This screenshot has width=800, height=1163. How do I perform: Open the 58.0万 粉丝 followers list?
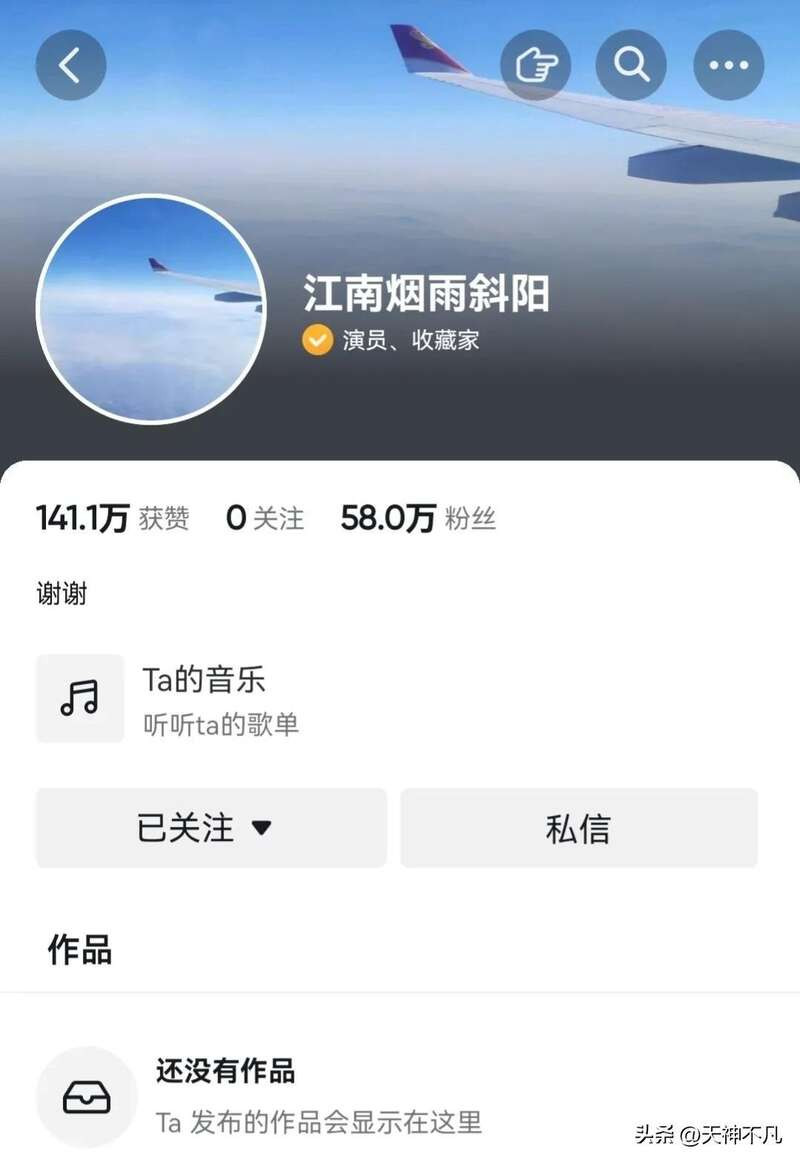(x=418, y=518)
